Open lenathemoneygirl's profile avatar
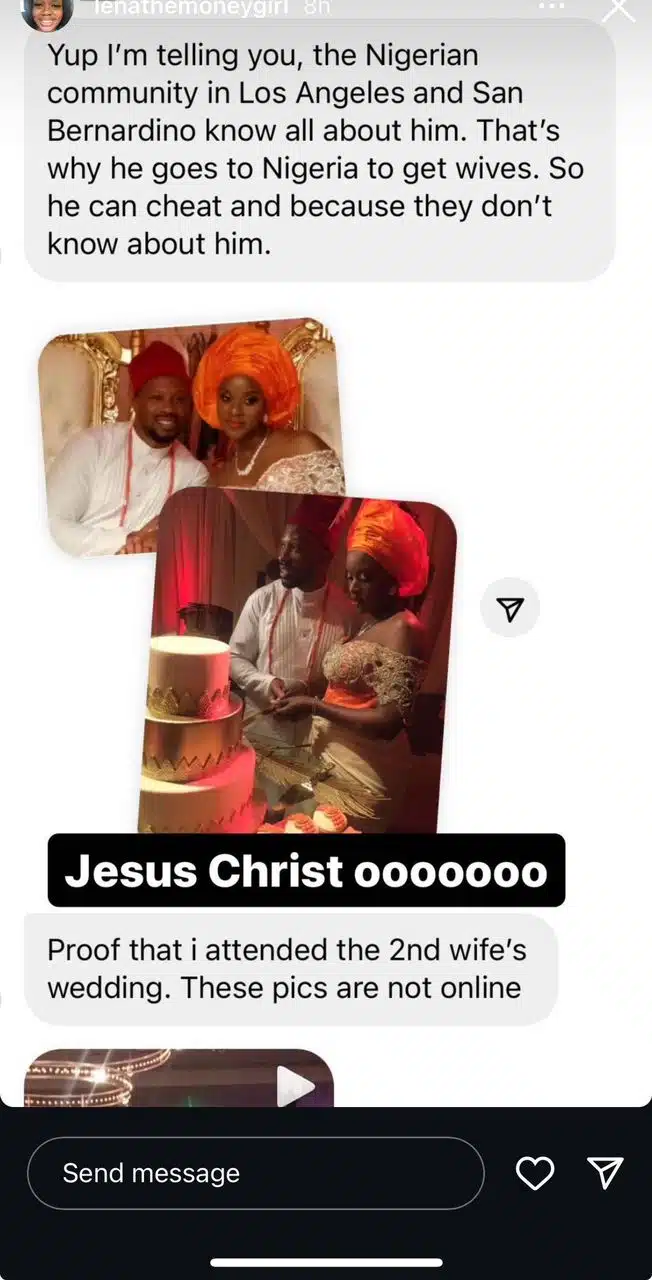Screen dimensions: 652x1280 pos(46,12)
